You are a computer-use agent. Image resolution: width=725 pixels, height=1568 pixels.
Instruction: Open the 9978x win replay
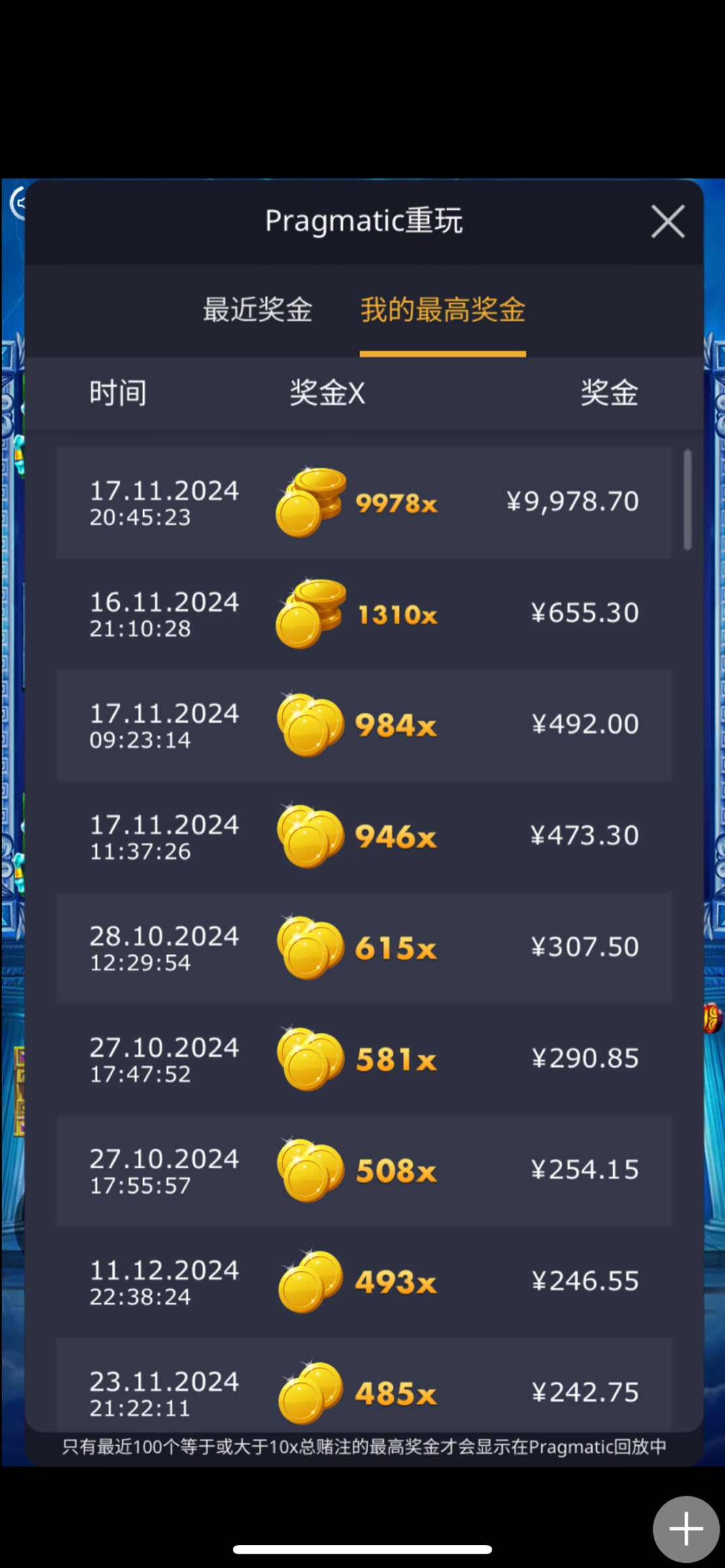(363, 502)
